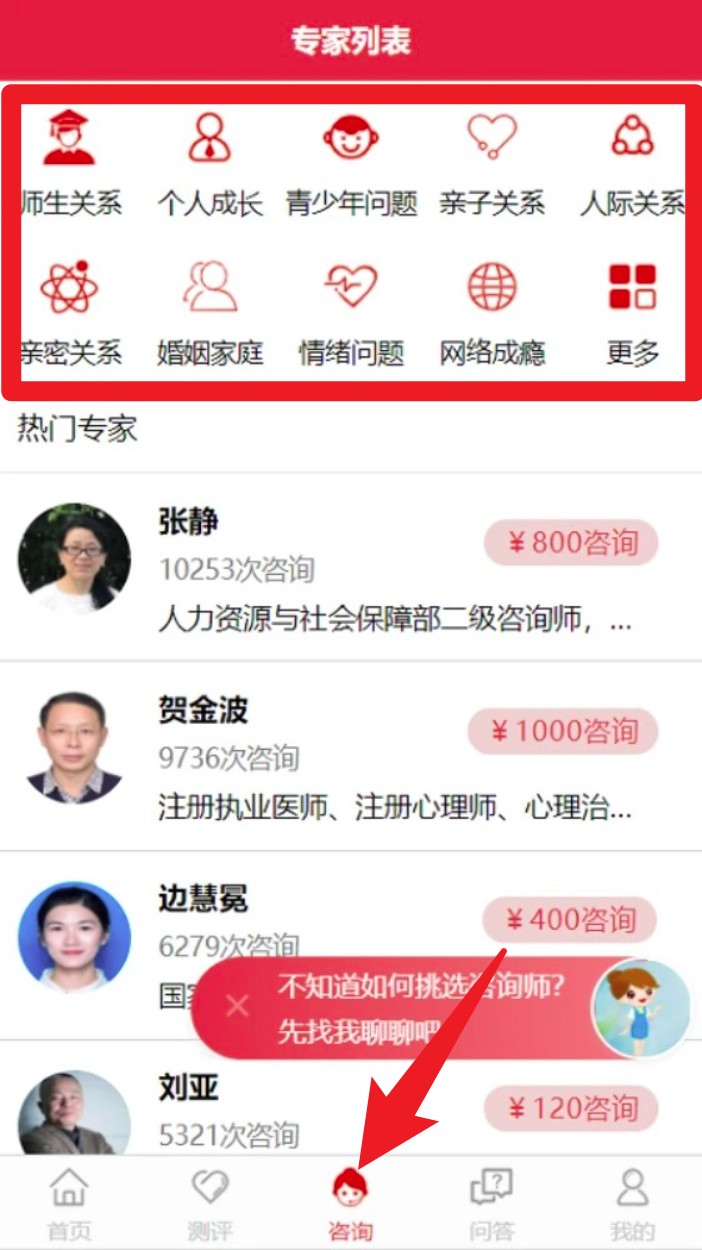Tap ¥1000咨询 for 贺金波

click(563, 731)
